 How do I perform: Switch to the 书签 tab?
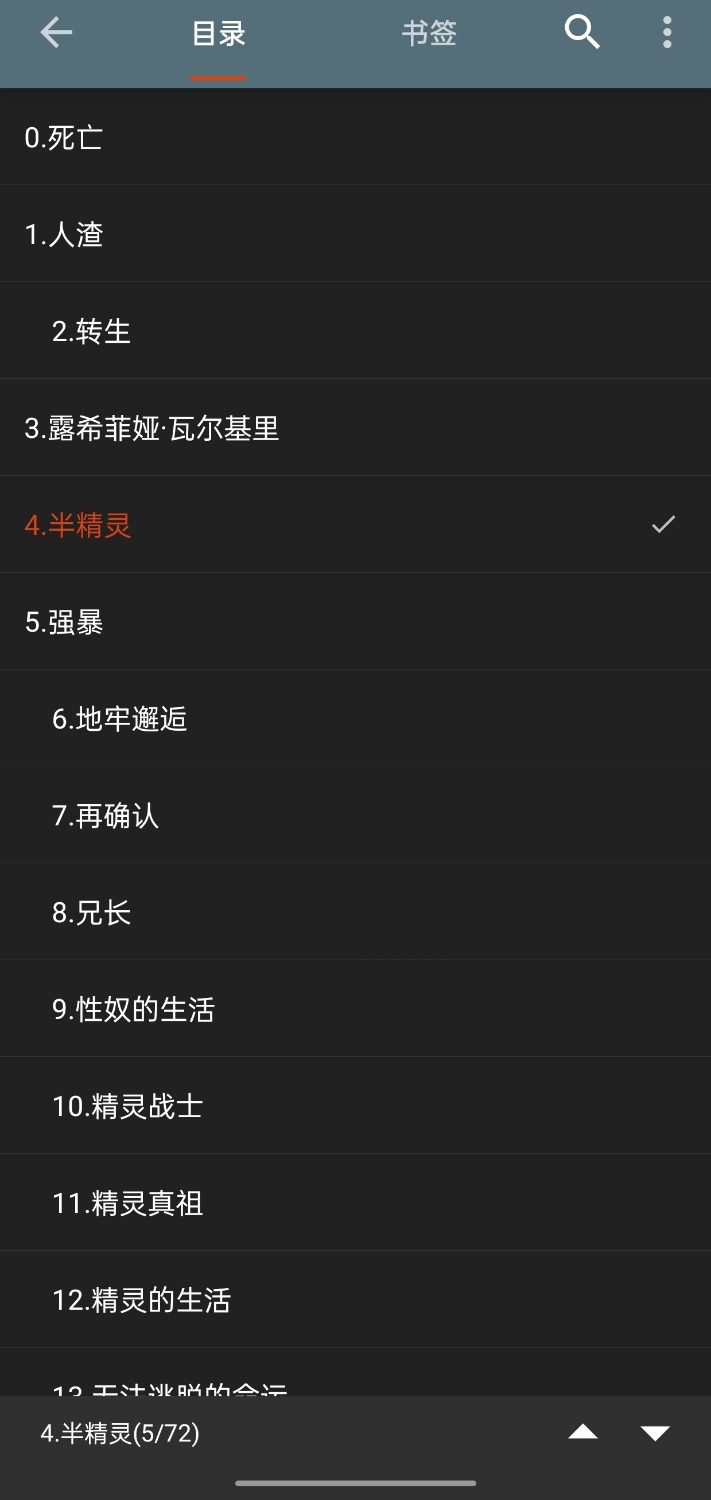429,34
